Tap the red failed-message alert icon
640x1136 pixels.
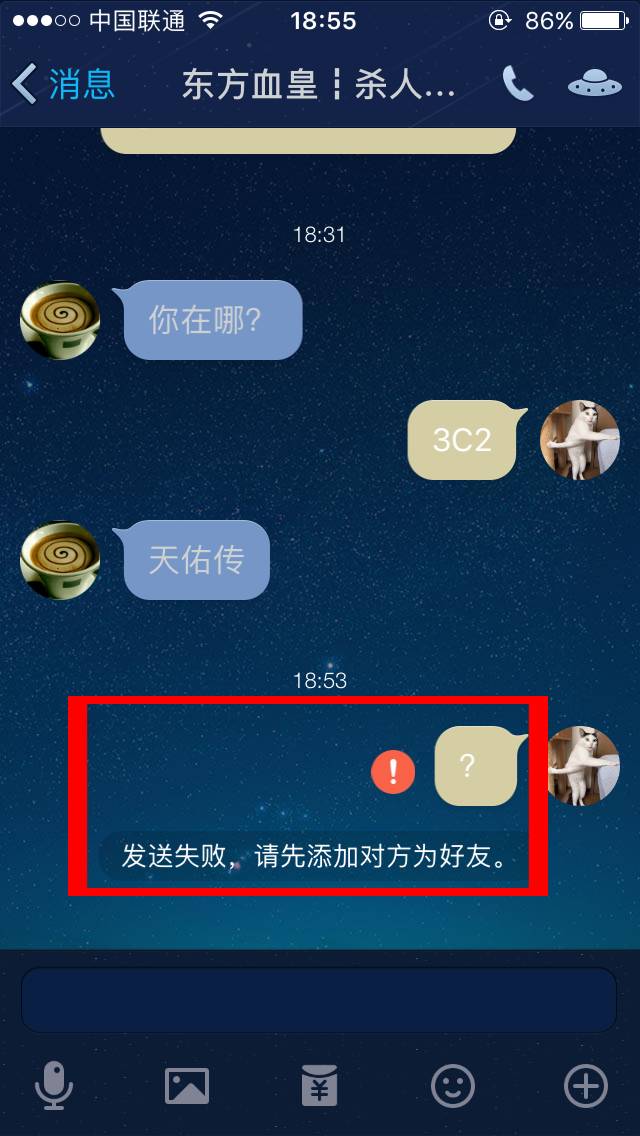click(393, 771)
